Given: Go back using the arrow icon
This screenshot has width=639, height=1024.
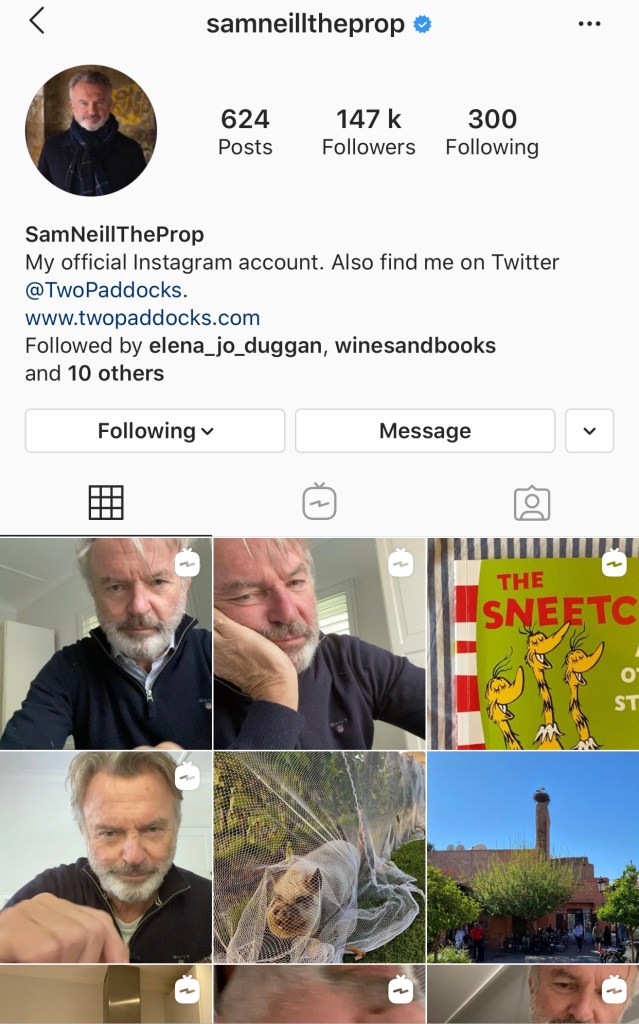Looking at the screenshot, I should pos(37,21).
